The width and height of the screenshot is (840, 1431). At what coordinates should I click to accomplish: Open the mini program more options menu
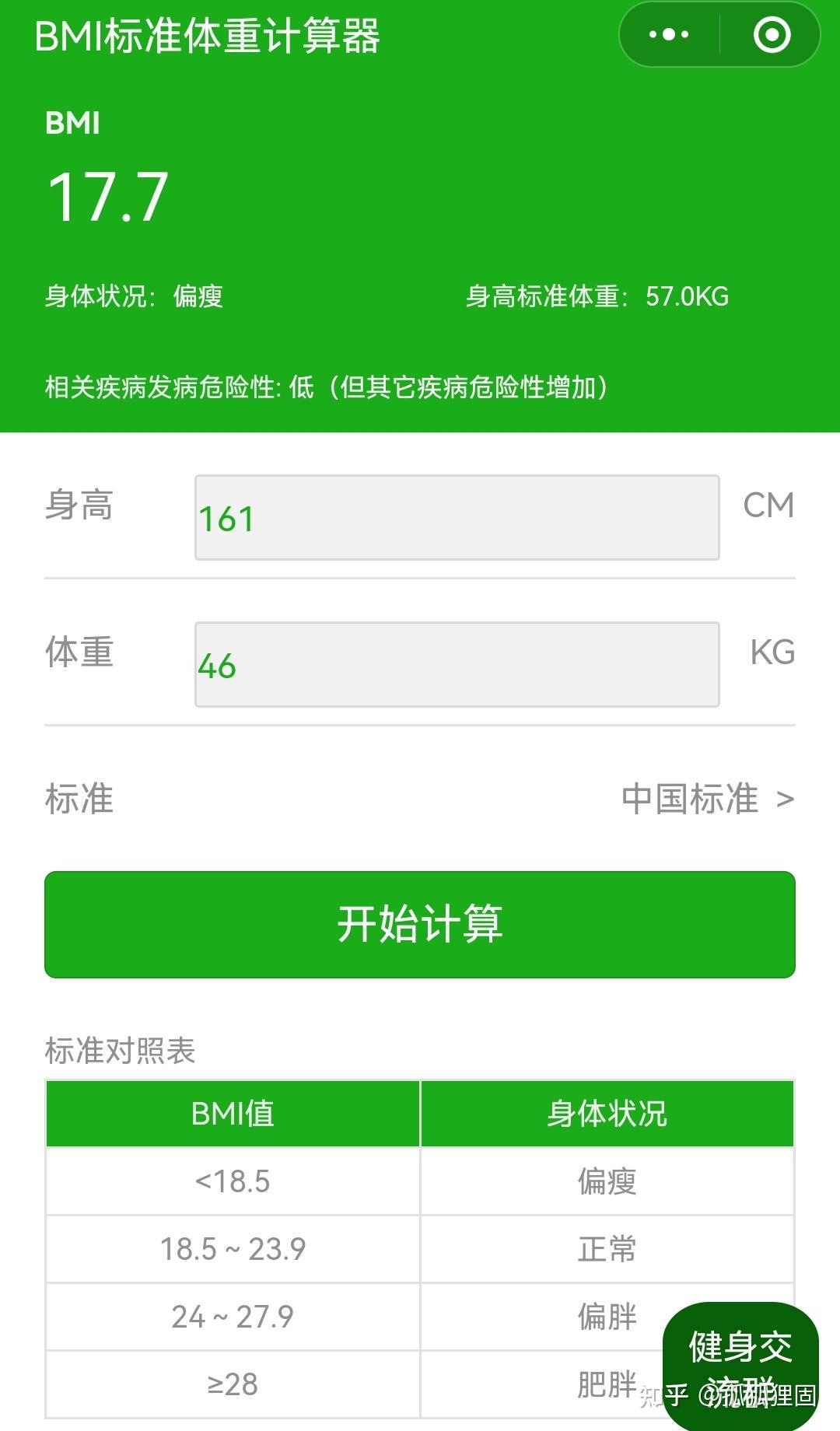pyautogui.click(x=668, y=35)
